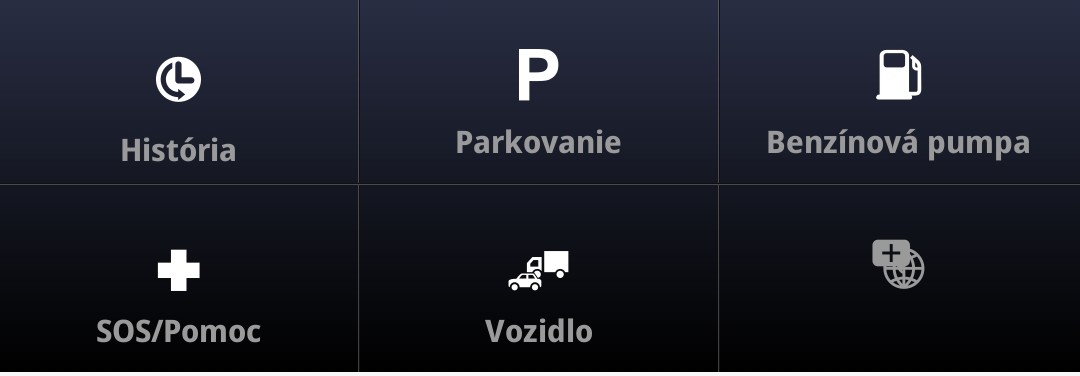Open SOS/Pomoc
1080x376 pixels.
coord(178,278)
